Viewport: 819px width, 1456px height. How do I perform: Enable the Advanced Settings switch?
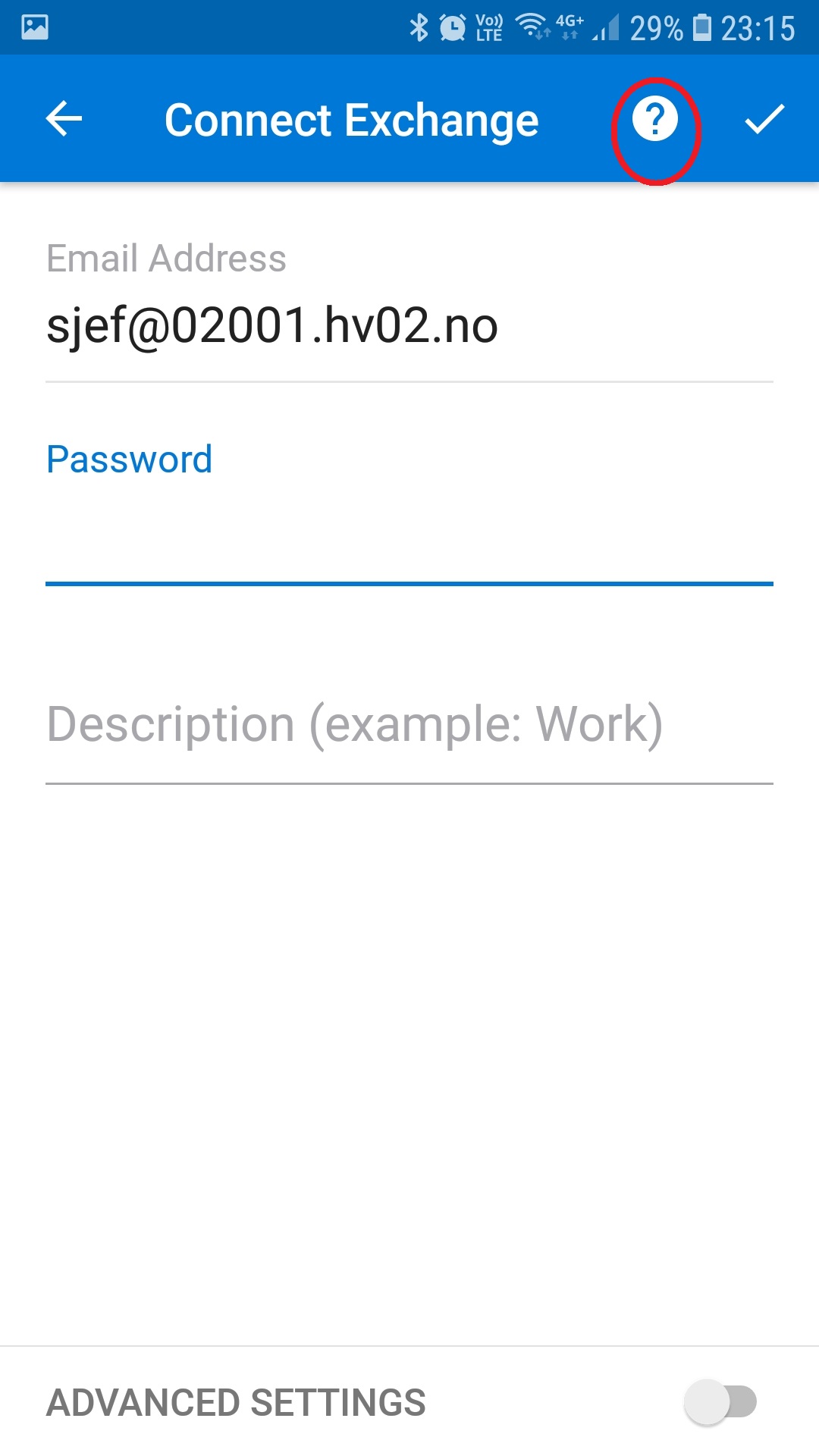tap(720, 1401)
